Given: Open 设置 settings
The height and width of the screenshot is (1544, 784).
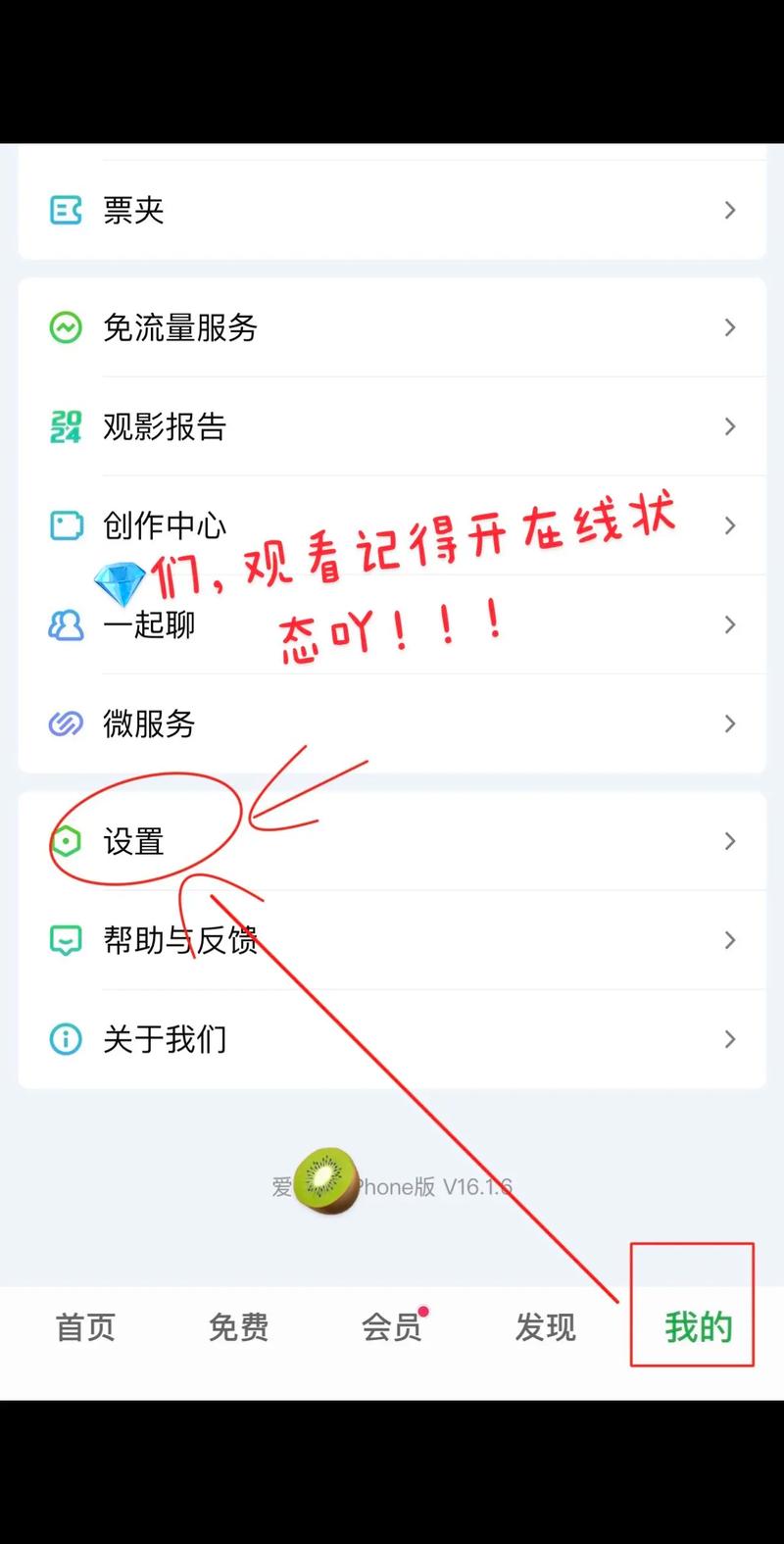Looking at the screenshot, I should [392, 841].
